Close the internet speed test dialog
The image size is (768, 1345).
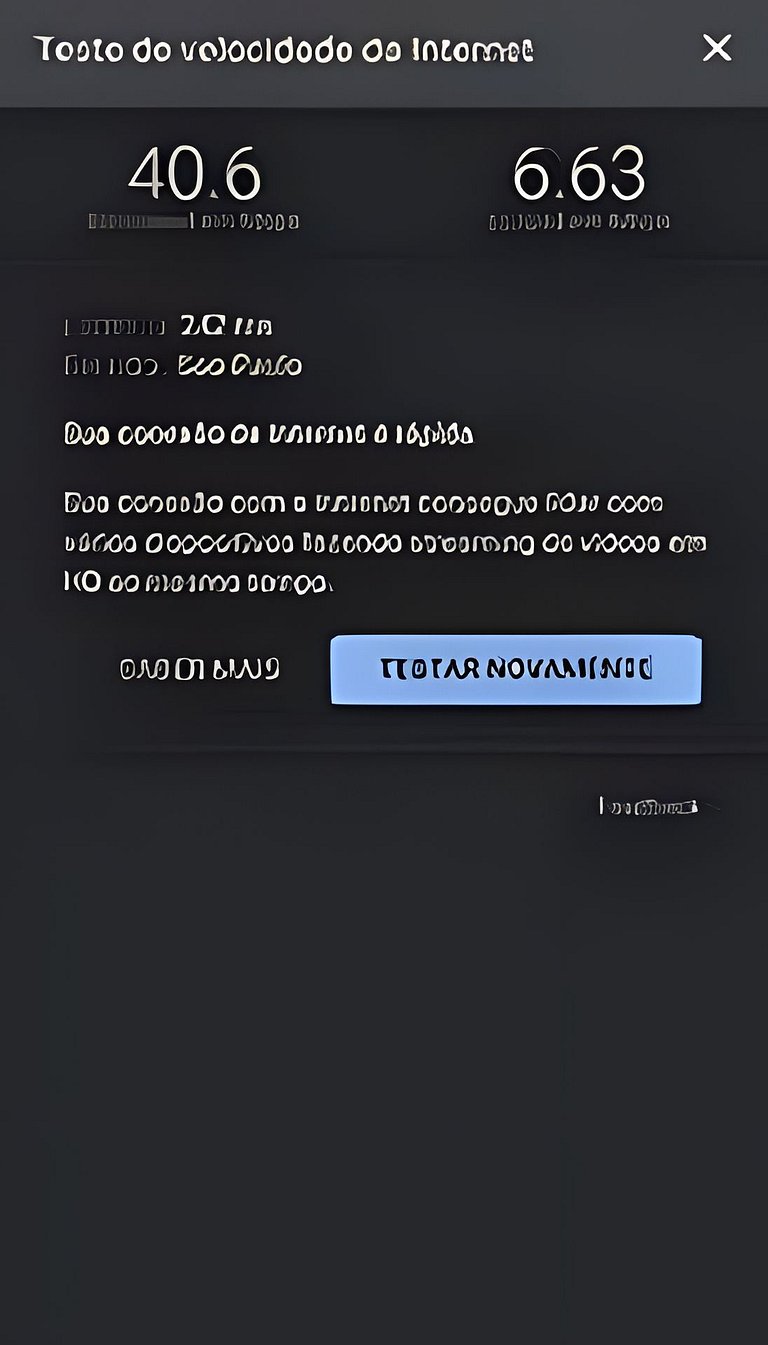pyautogui.click(x=716, y=48)
